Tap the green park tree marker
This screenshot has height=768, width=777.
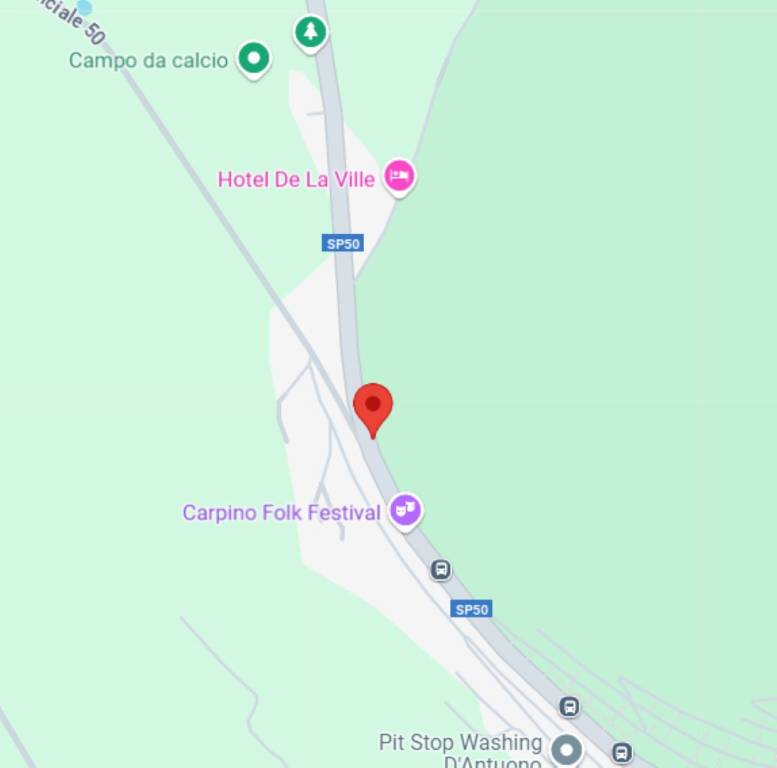click(311, 32)
